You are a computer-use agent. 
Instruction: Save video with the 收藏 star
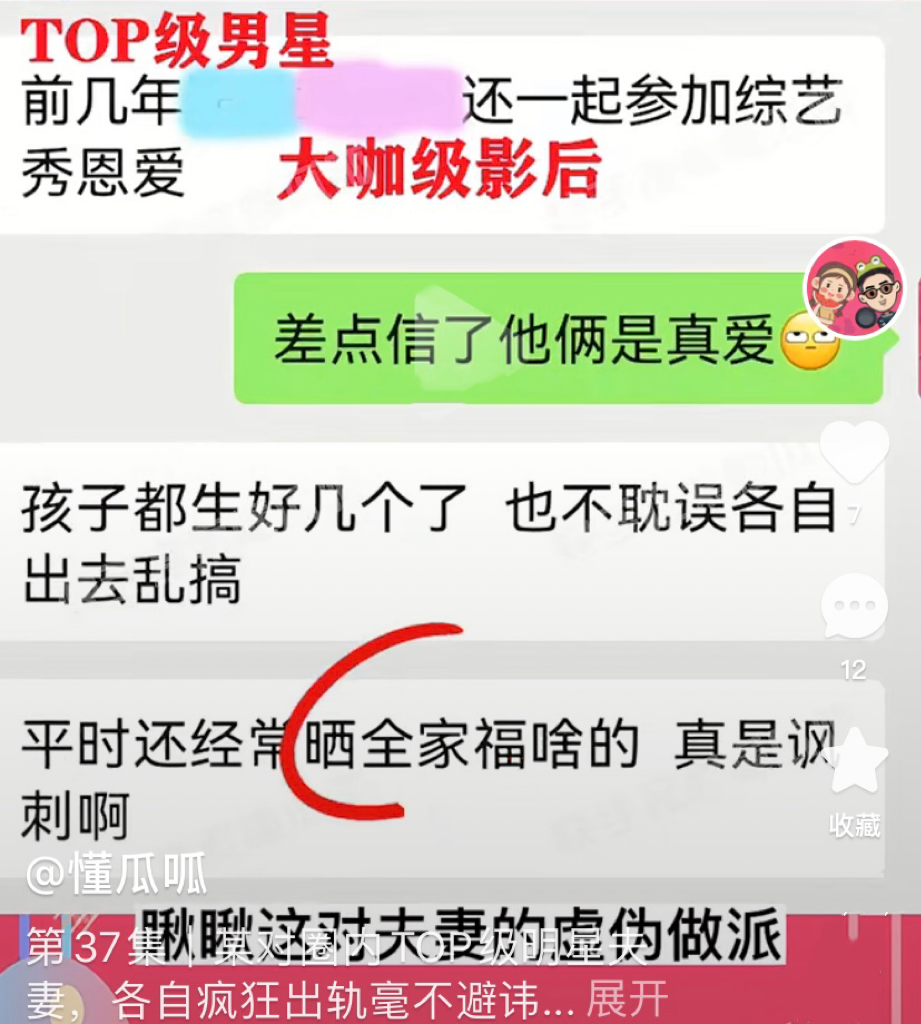coord(853,763)
